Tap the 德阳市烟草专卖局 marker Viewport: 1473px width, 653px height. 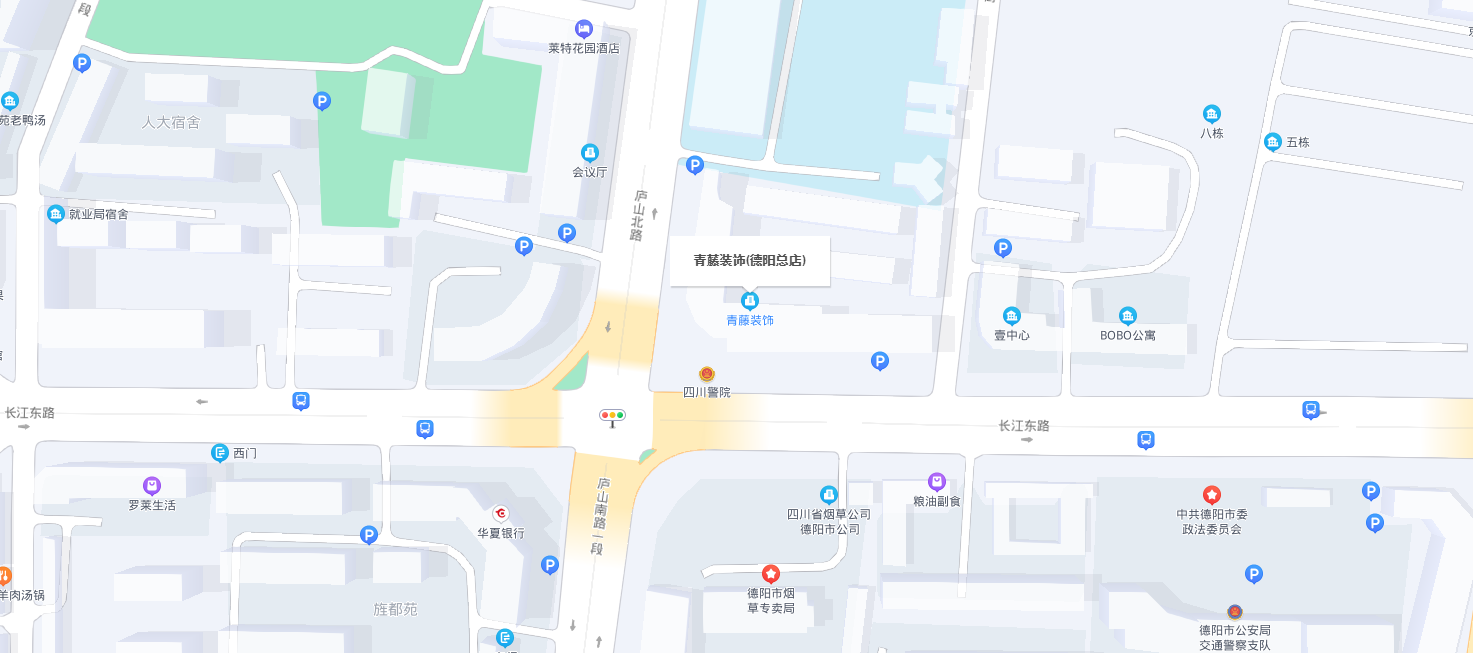[771, 574]
